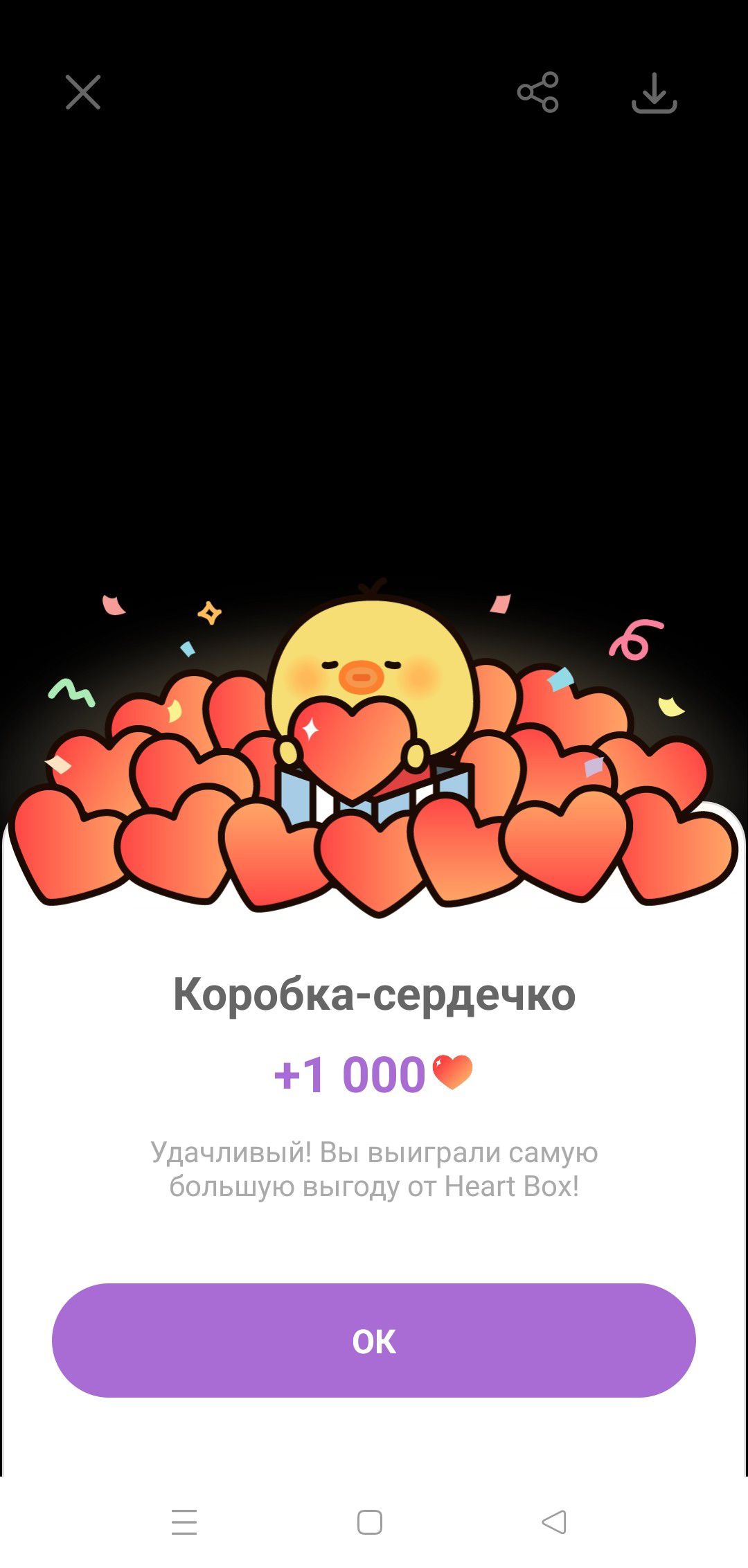The image size is (748, 1568).
Task: Share this image
Action: tap(537, 92)
